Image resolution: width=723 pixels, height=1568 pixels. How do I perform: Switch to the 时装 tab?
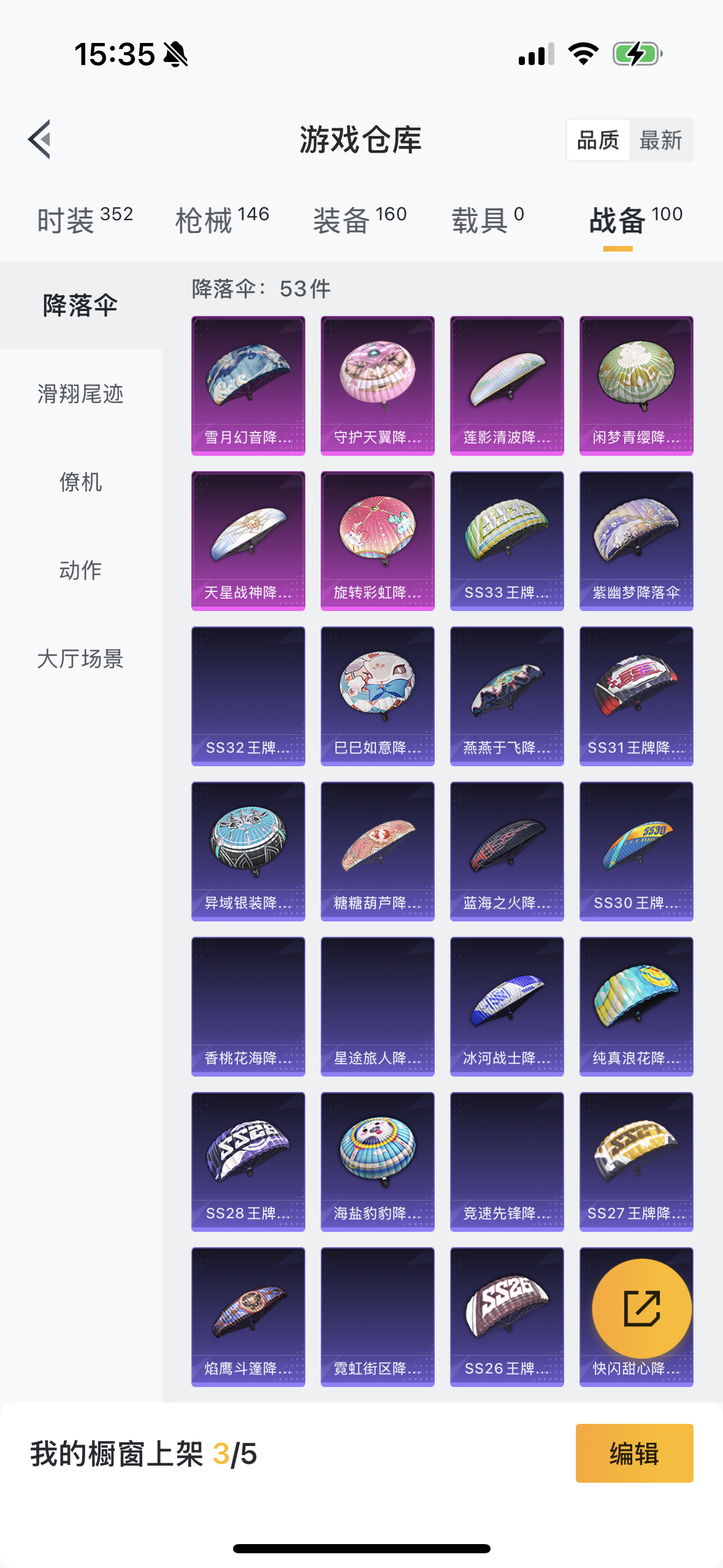85,220
